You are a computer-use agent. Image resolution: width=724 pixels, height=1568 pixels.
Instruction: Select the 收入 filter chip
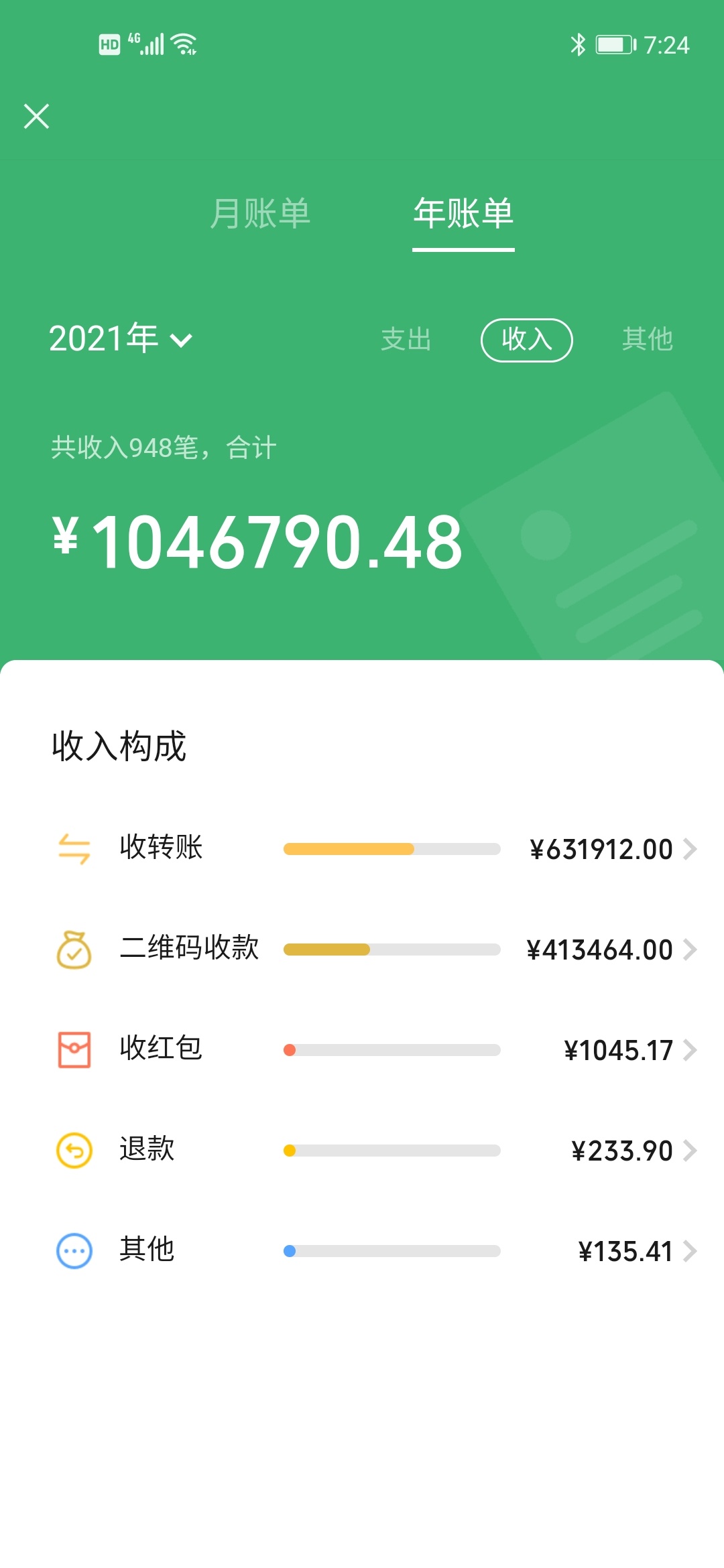pyautogui.click(x=526, y=340)
